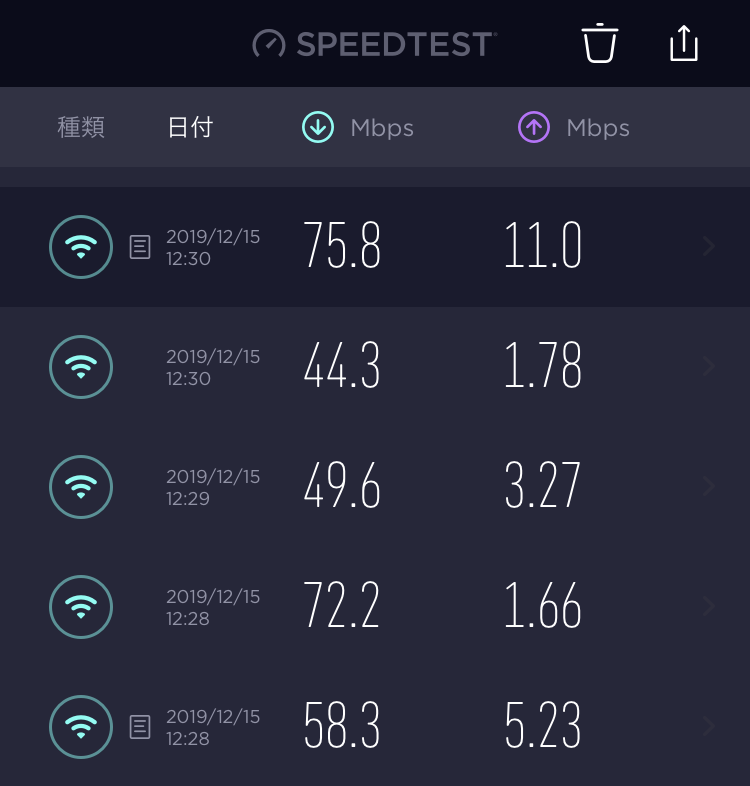Click the upload Mbps header to sort
Image resolution: width=750 pixels, height=786 pixels.
(597, 127)
